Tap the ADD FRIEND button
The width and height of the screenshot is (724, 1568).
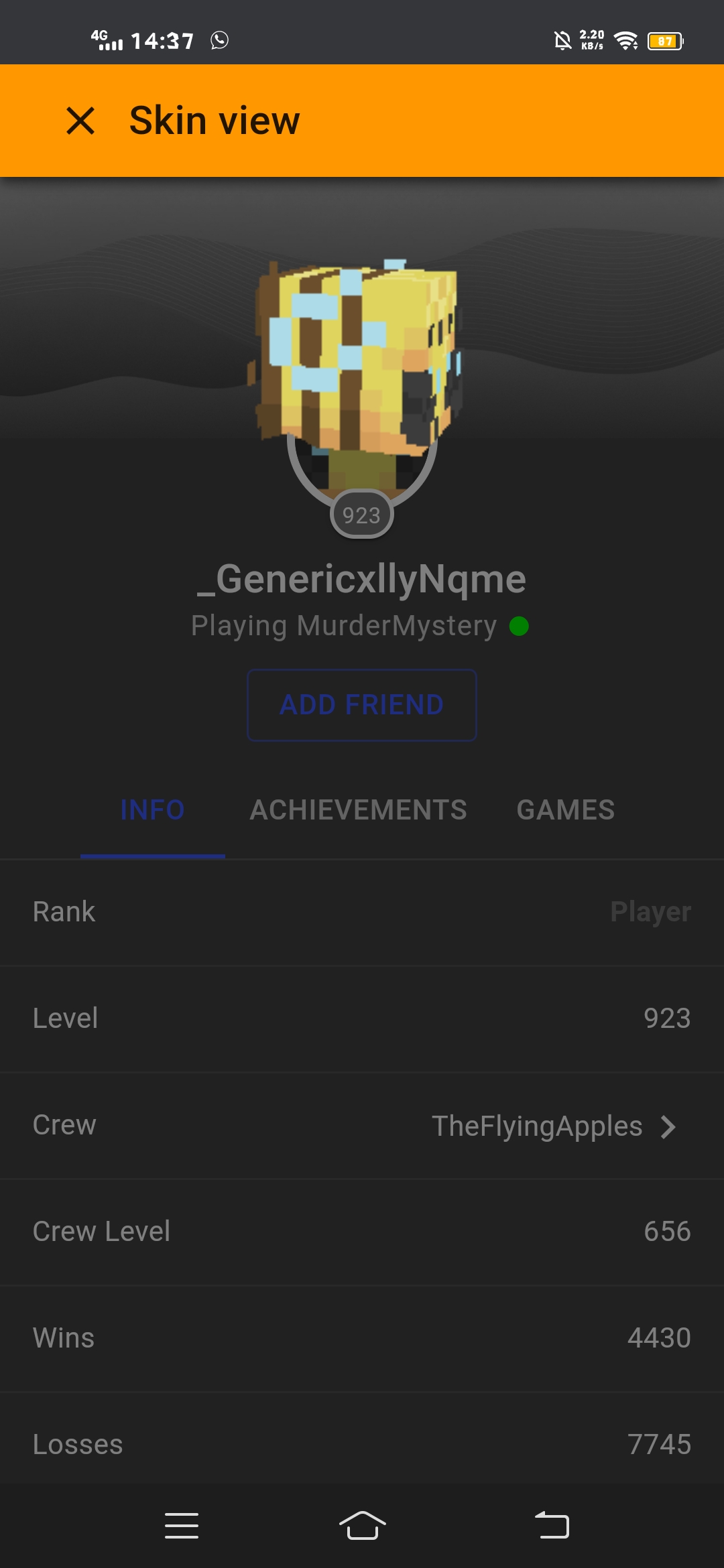pyautogui.click(x=362, y=705)
